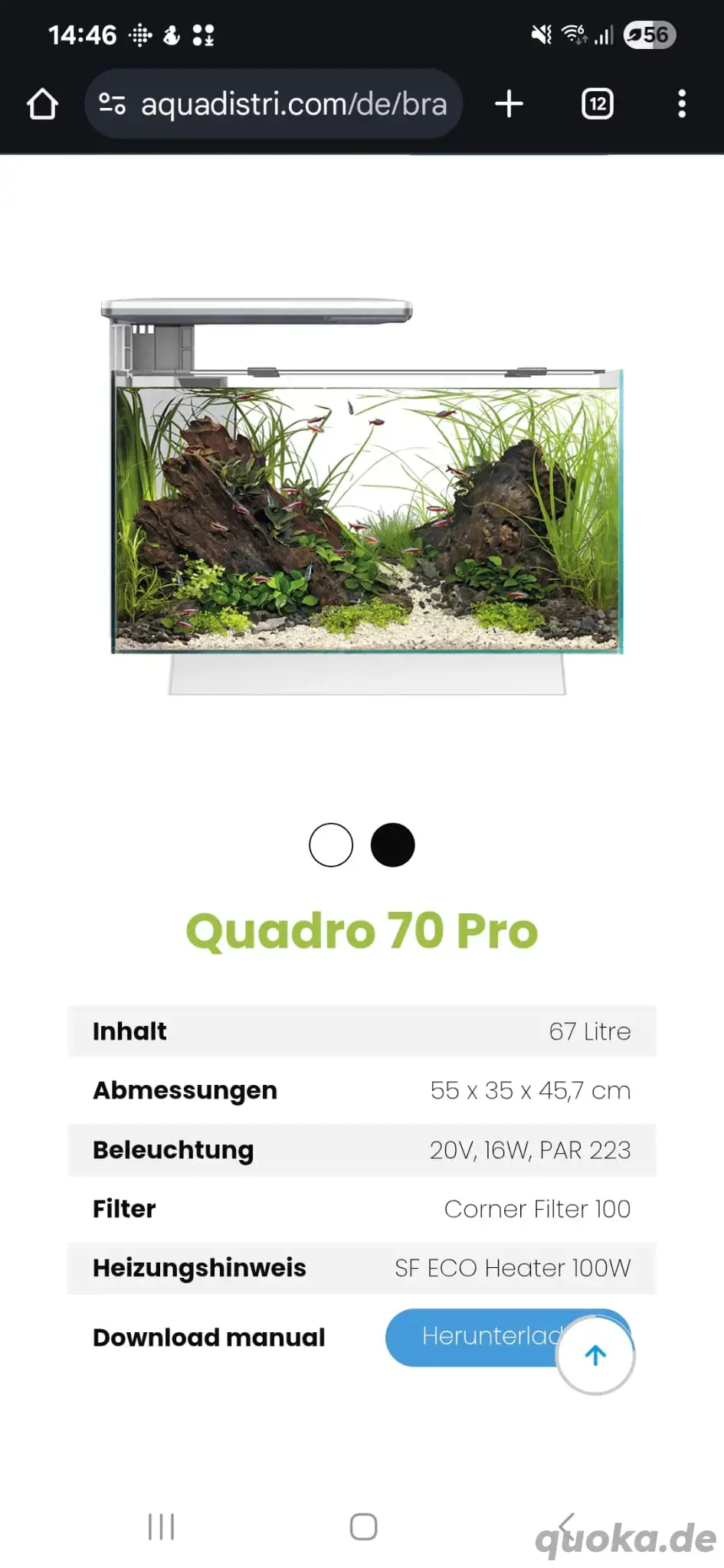Go to the browser home page
The width and height of the screenshot is (724, 1568).
tap(42, 104)
